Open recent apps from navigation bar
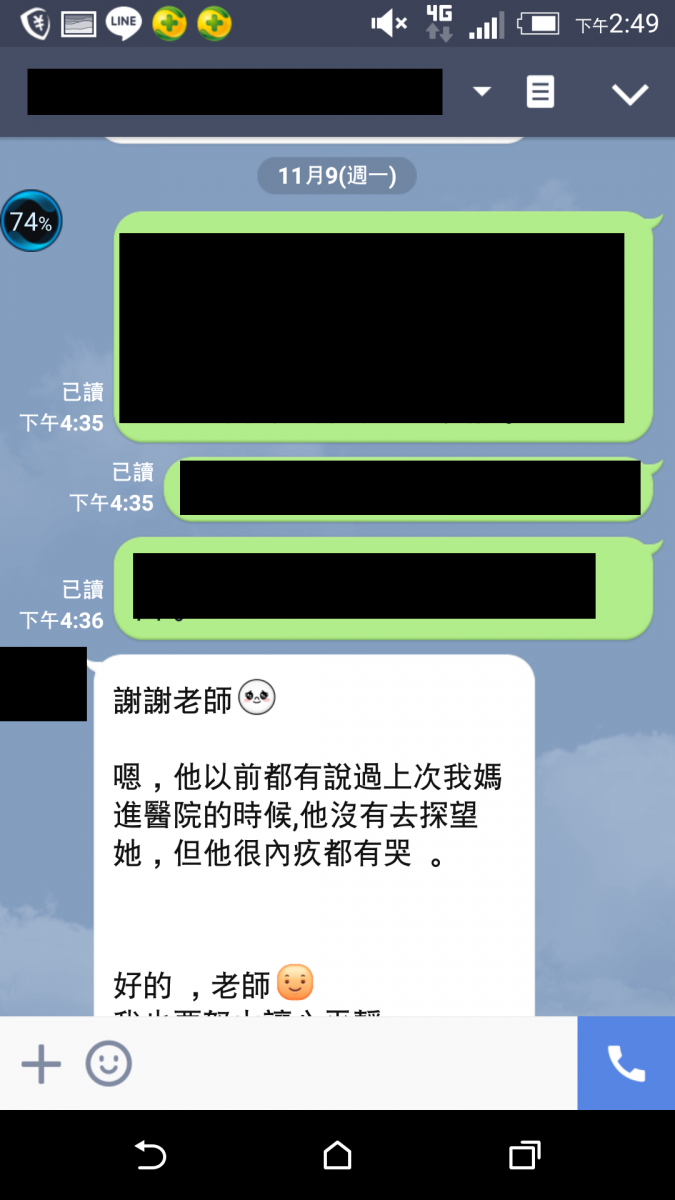The image size is (675, 1200). pyautogui.click(x=525, y=1156)
